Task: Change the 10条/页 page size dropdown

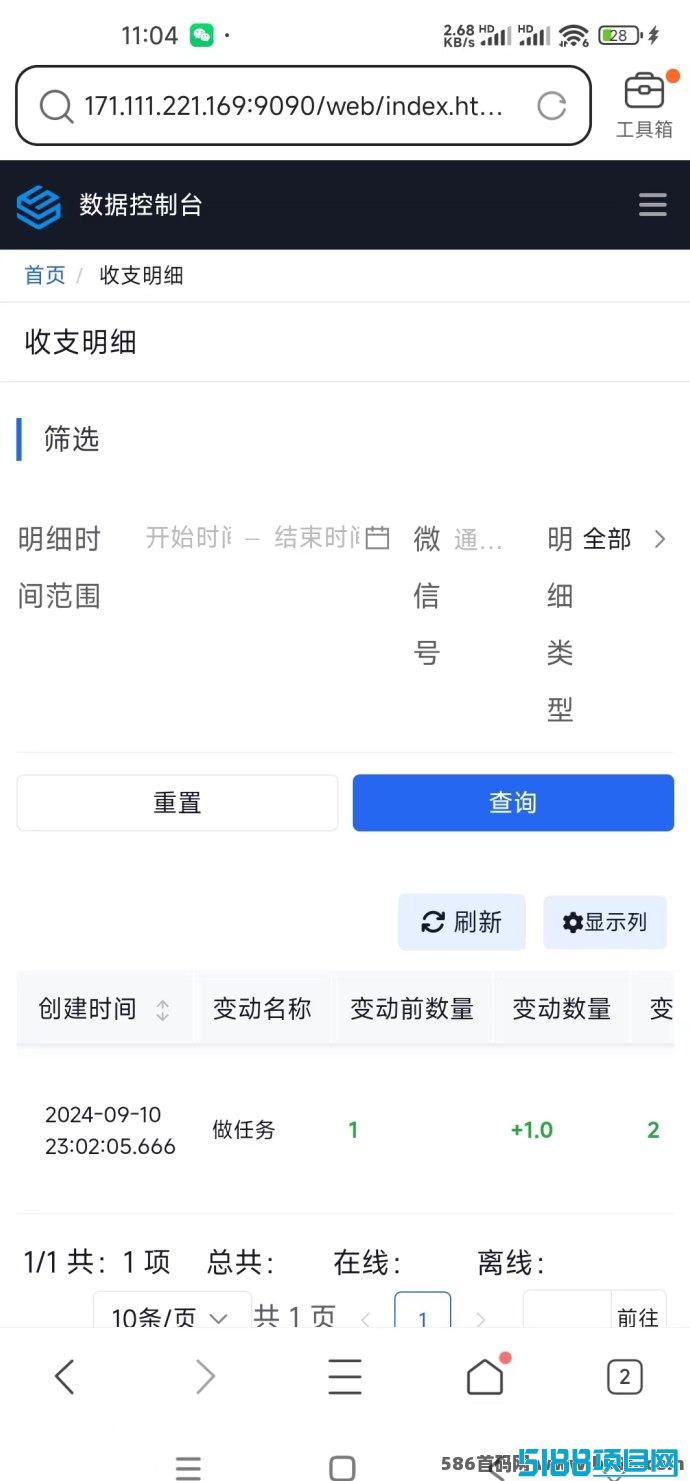Action: tap(172, 1318)
